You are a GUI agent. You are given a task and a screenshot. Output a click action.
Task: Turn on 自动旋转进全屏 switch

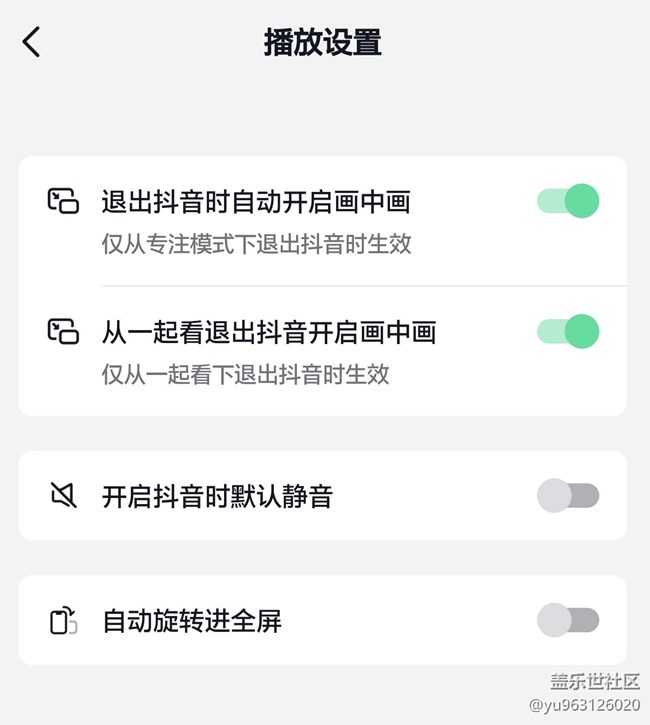tap(568, 620)
